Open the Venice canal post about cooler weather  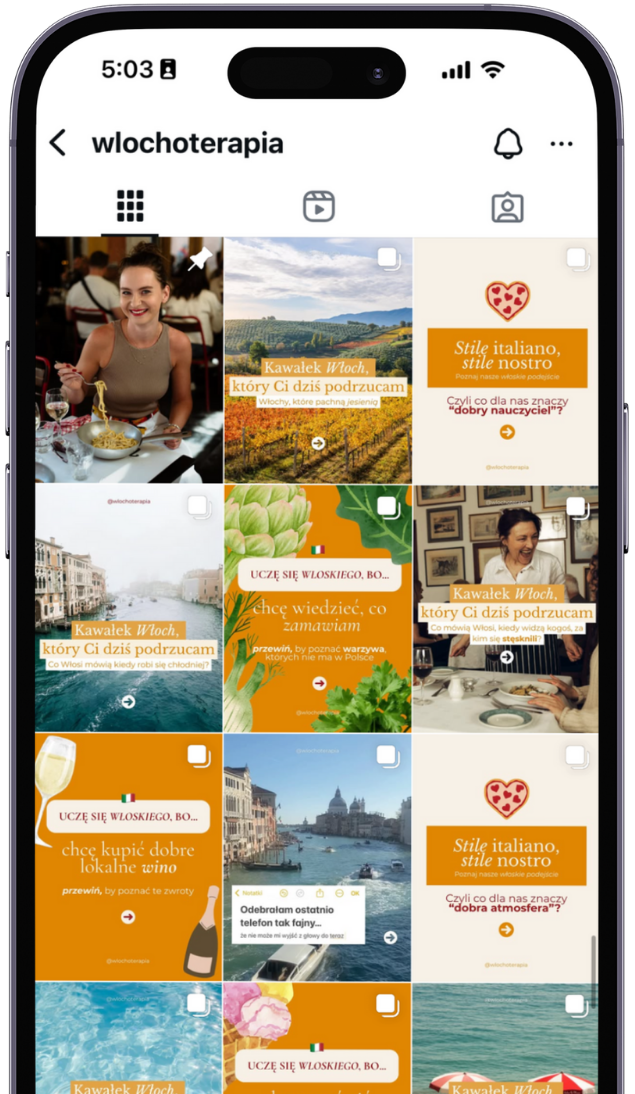129,608
